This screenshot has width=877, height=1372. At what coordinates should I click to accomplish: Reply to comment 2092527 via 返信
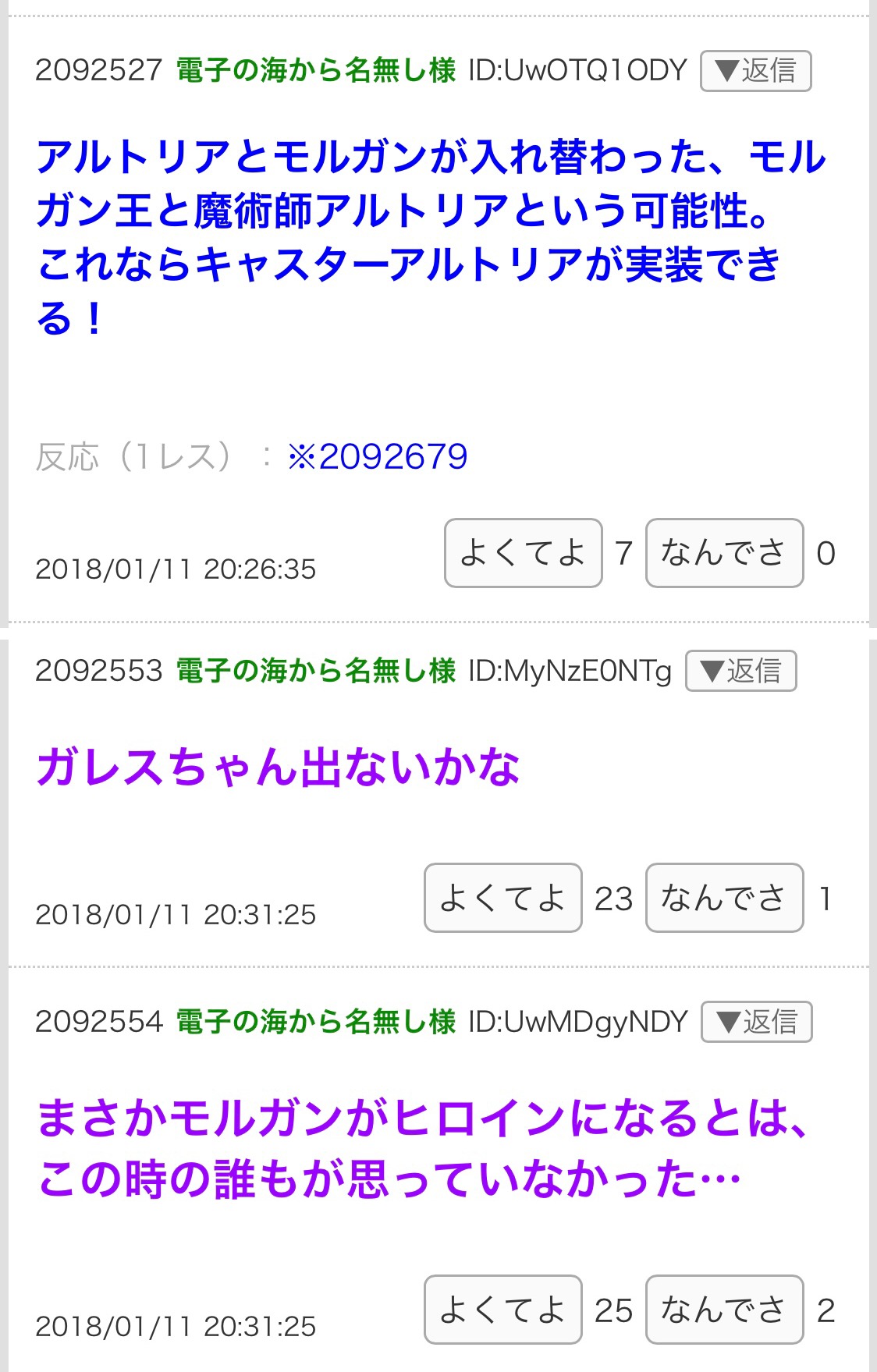coord(755,71)
